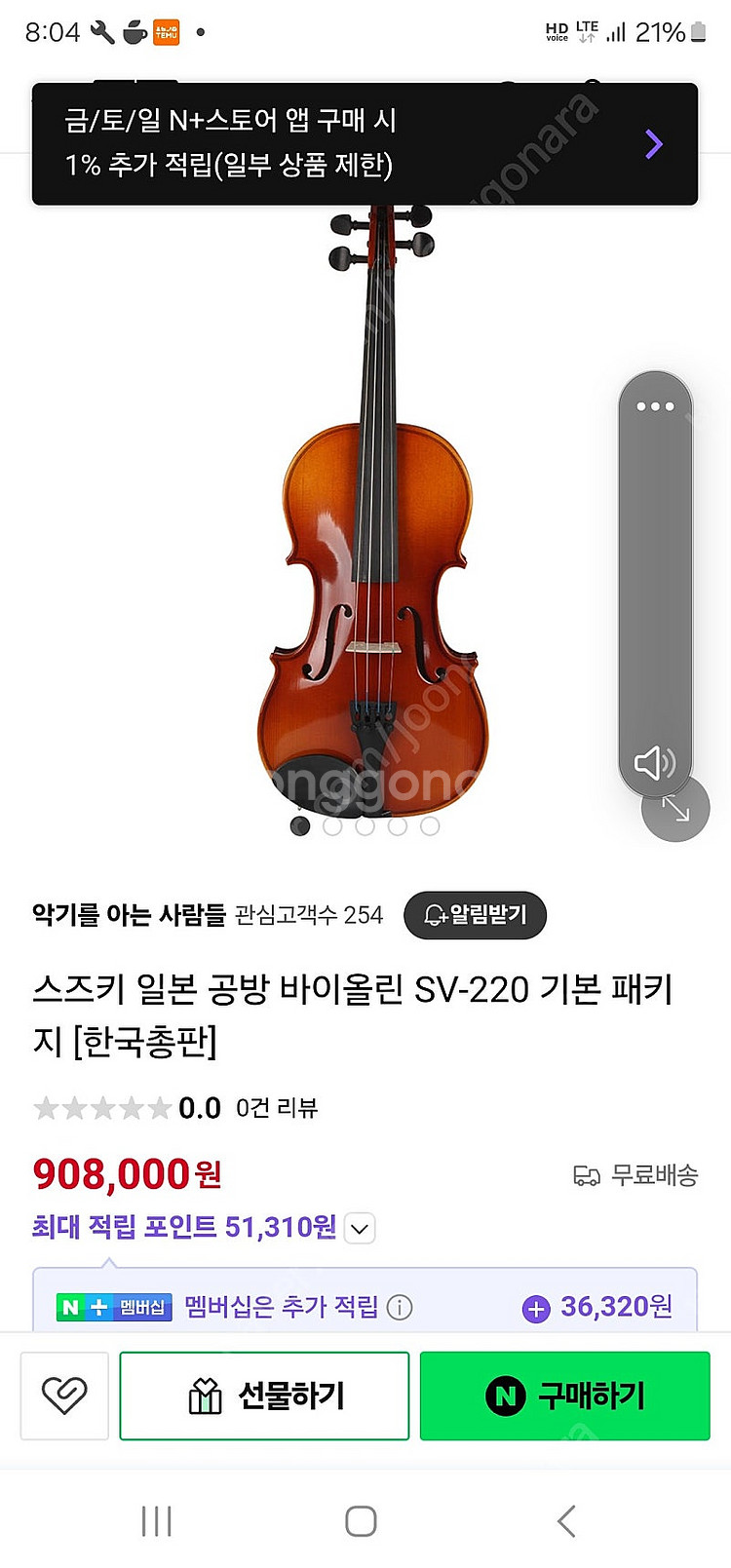Select the second carousel dot under the violin photo

pyautogui.click(x=331, y=825)
